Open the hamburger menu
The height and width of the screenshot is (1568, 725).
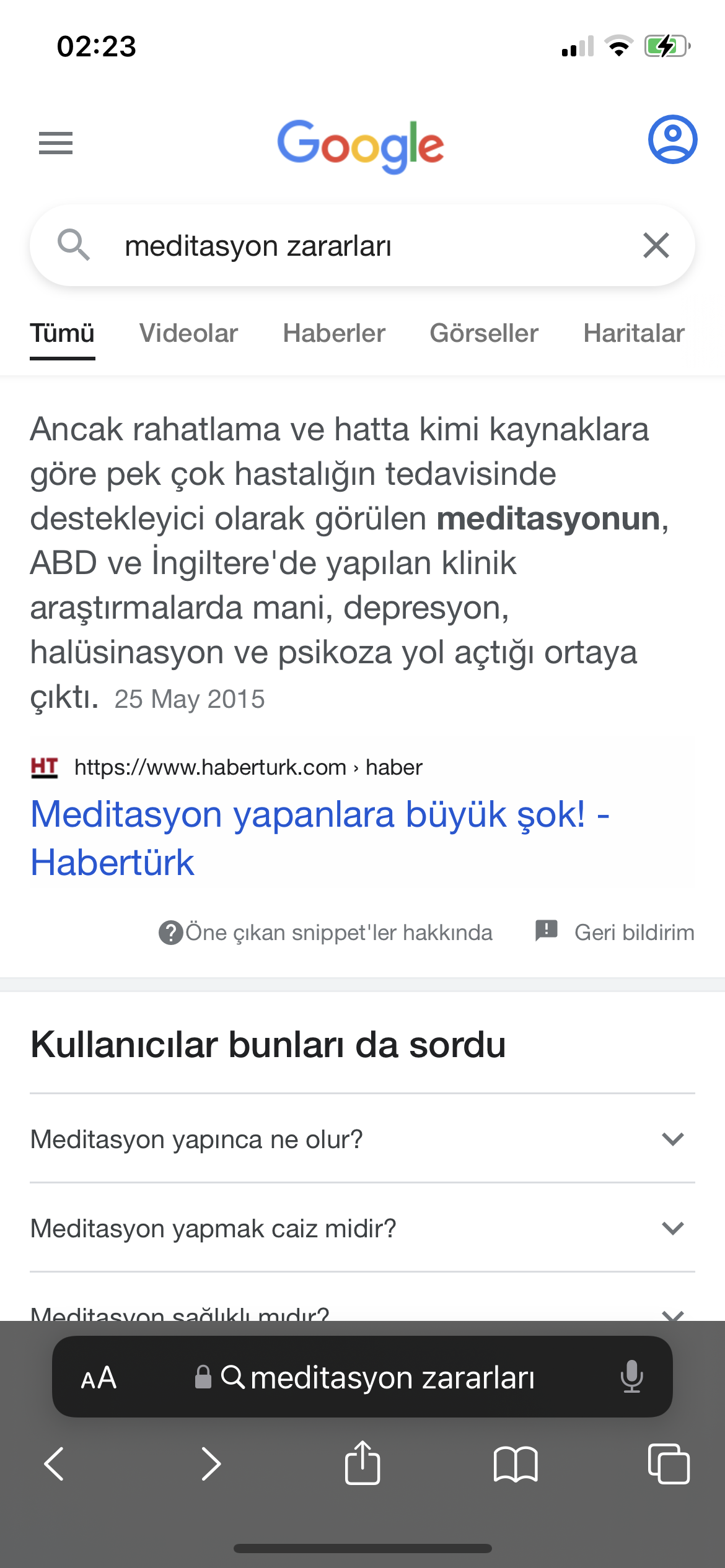coord(56,143)
